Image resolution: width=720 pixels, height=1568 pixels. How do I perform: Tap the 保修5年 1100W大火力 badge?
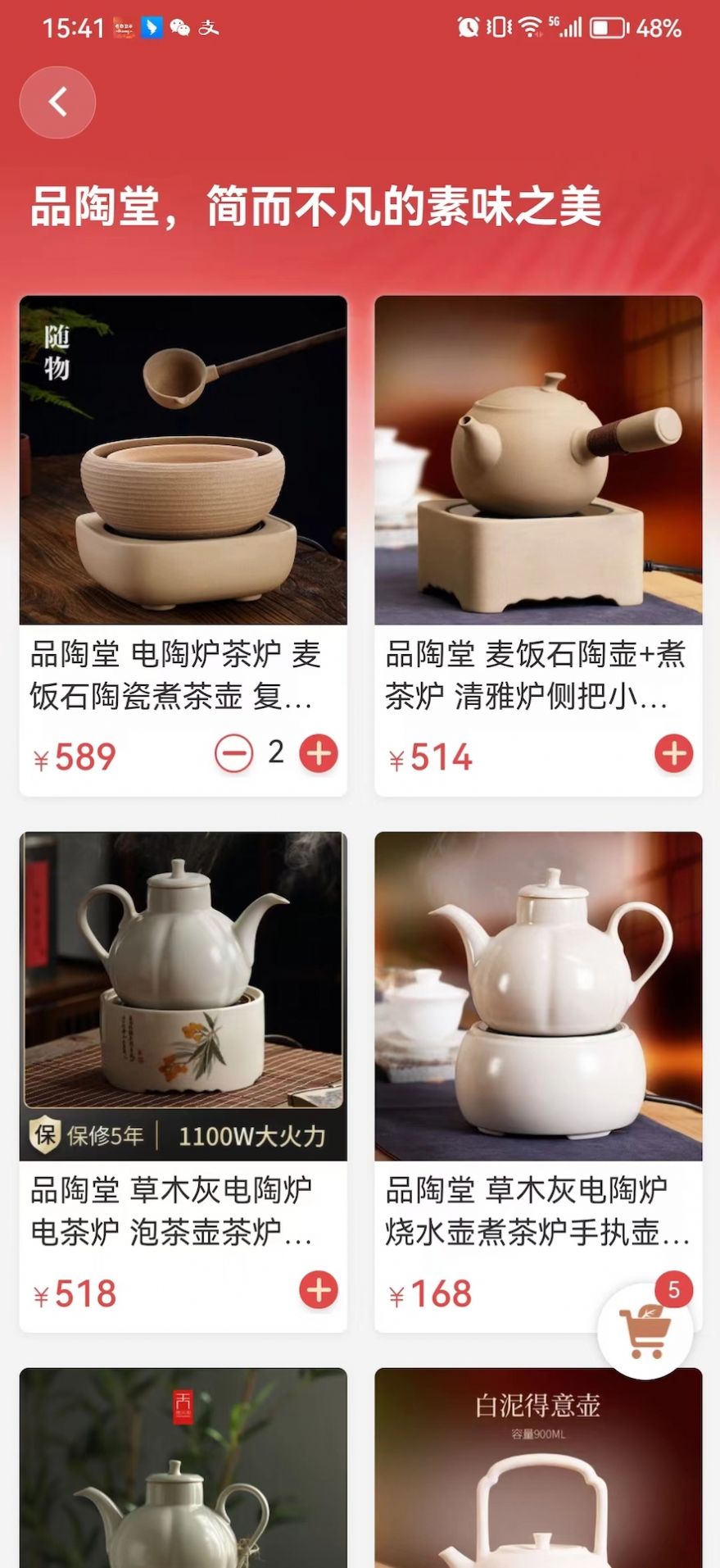click(x=181, y=1137)
